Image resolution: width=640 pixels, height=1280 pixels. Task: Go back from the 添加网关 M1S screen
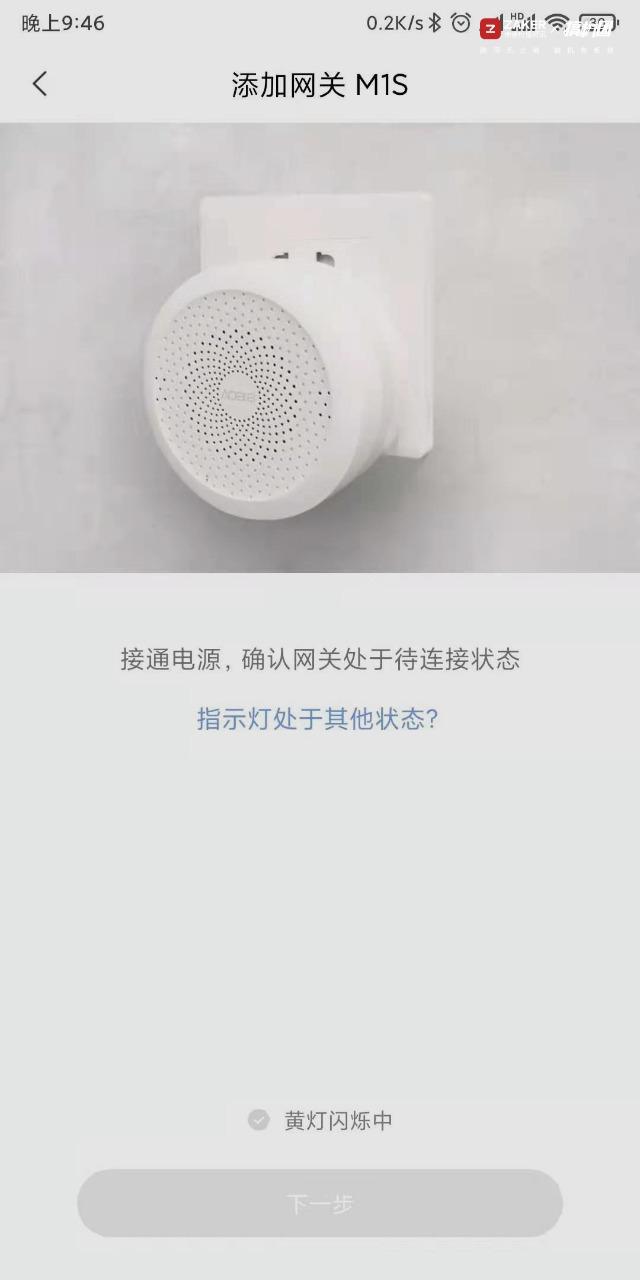pyautogui.click(x=40, y=84)
